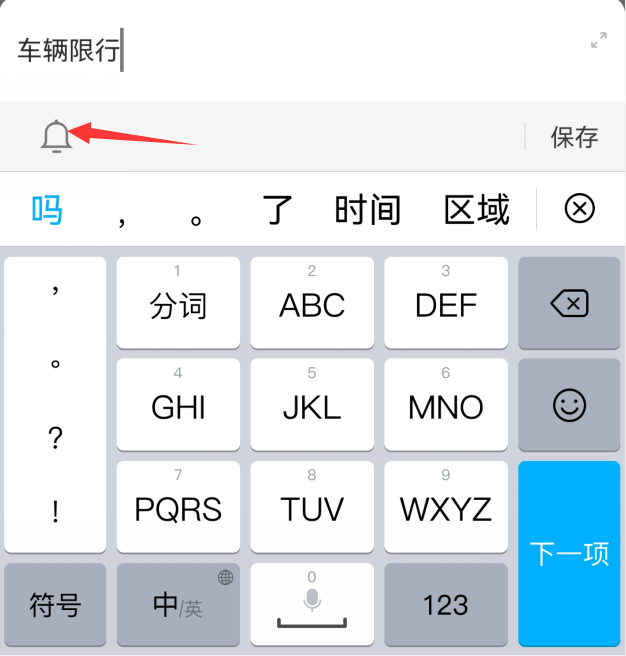Choose the suggestion 时间
The image size is (626, 656).
367,210
